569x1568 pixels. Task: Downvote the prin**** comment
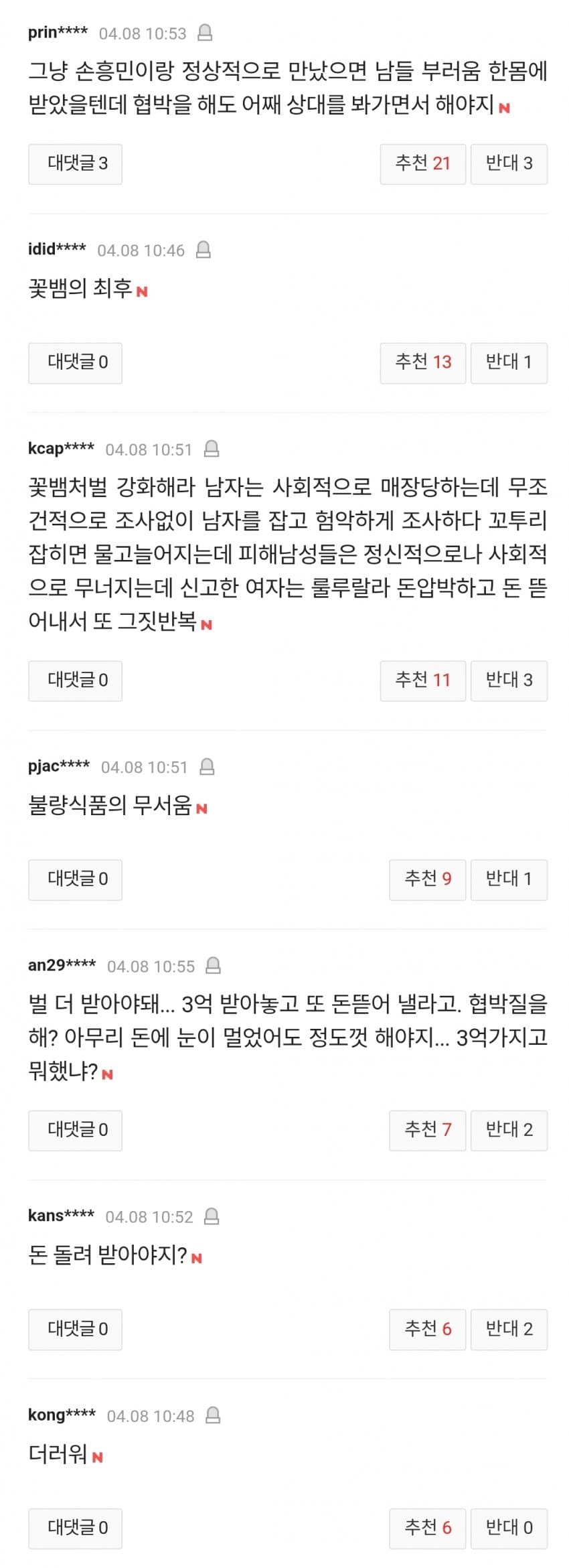click(509, 163)
